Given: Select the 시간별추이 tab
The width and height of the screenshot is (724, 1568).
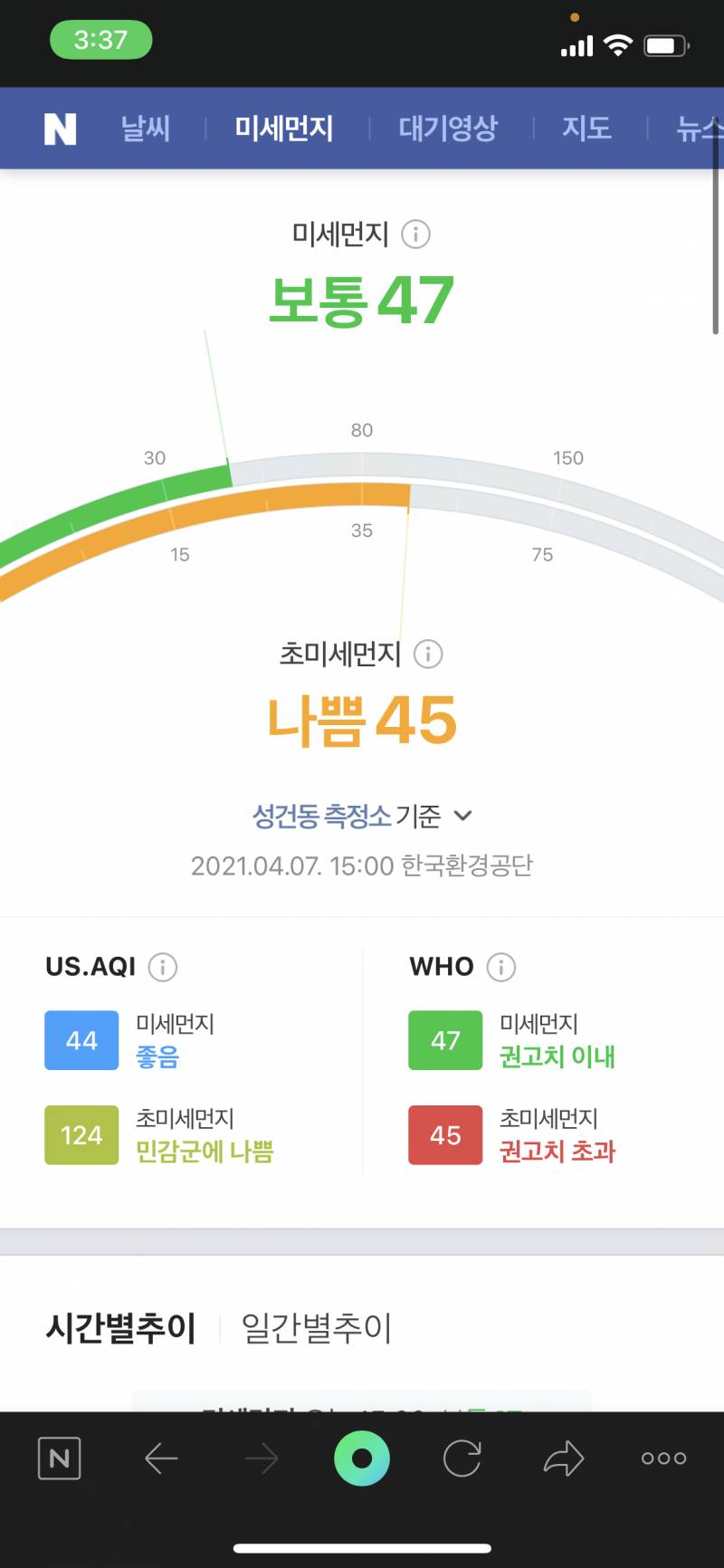Looking at the screenshot, I should pos(121,1328).
